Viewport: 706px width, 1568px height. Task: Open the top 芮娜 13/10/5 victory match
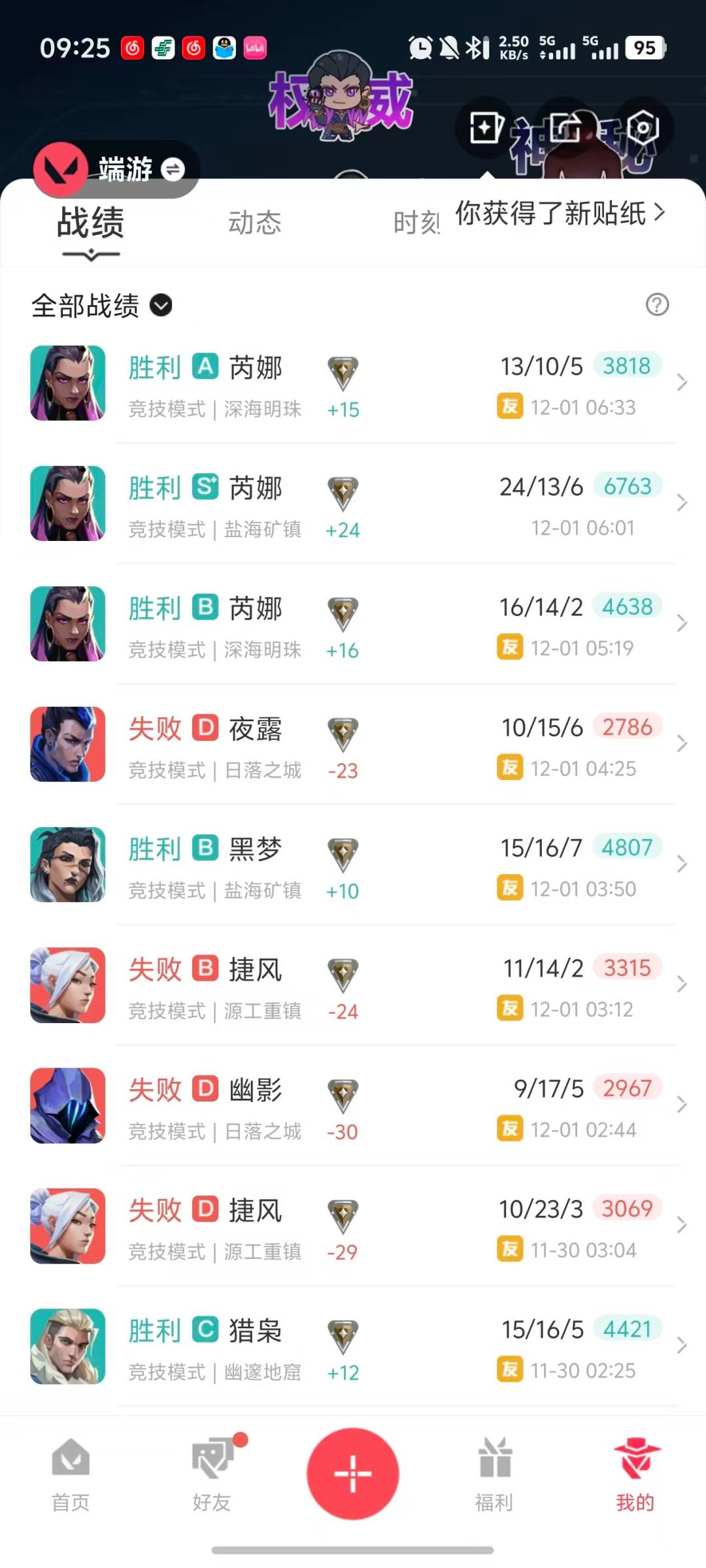pyautogui.click(x=353, y=385)
